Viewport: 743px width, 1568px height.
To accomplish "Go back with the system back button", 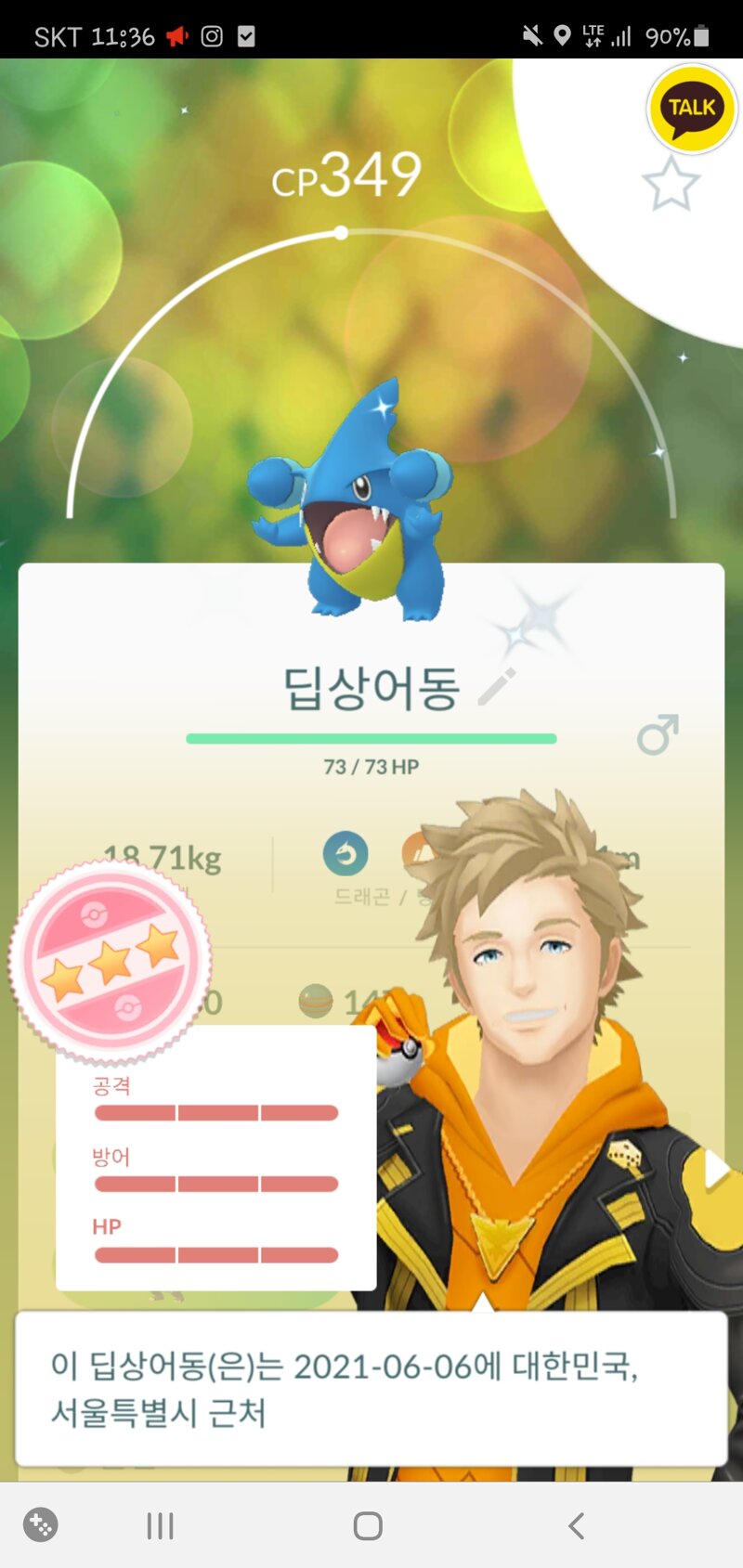I will tap(577, 1525).
